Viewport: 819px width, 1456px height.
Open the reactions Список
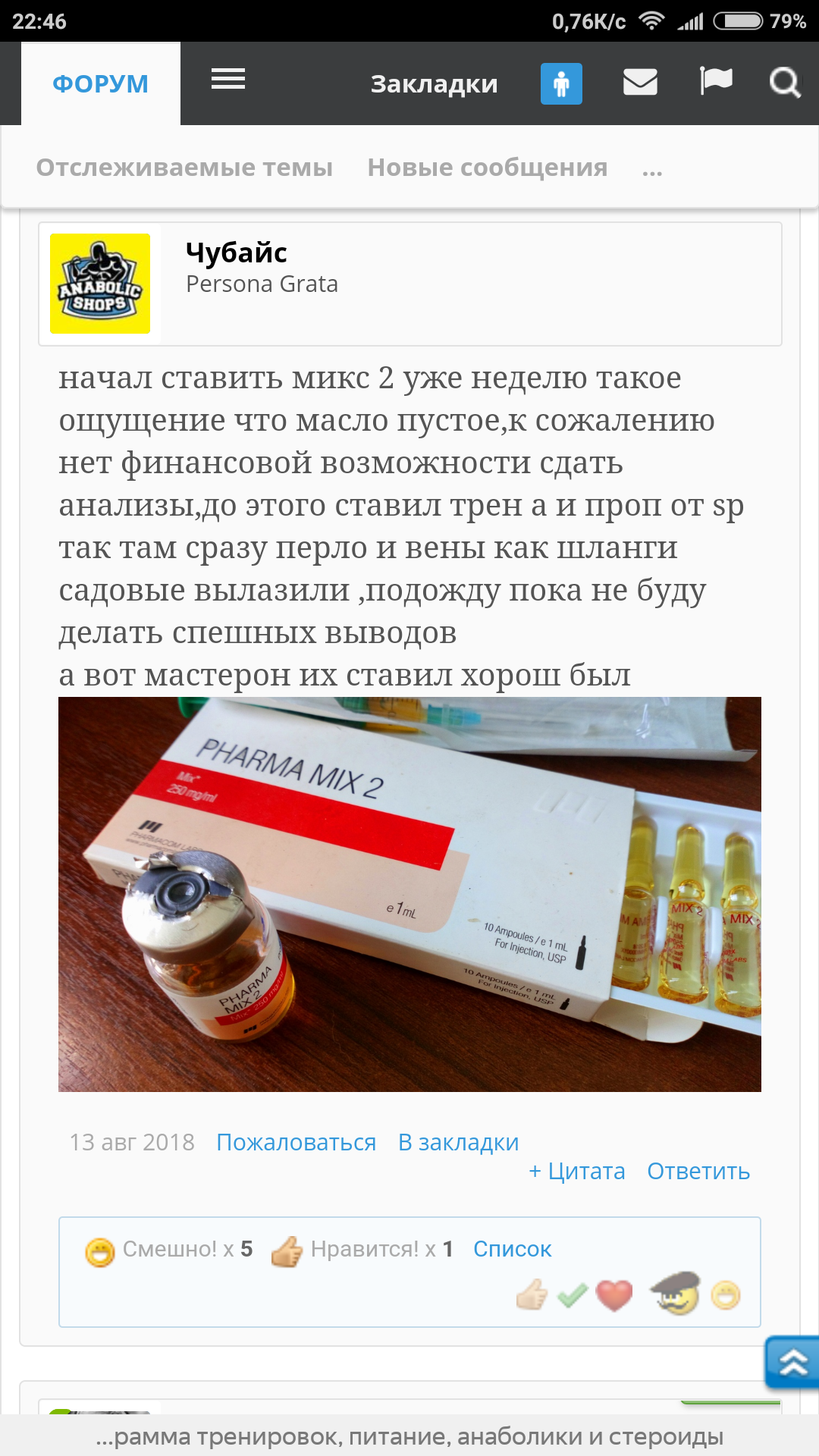coord(512,1249)
